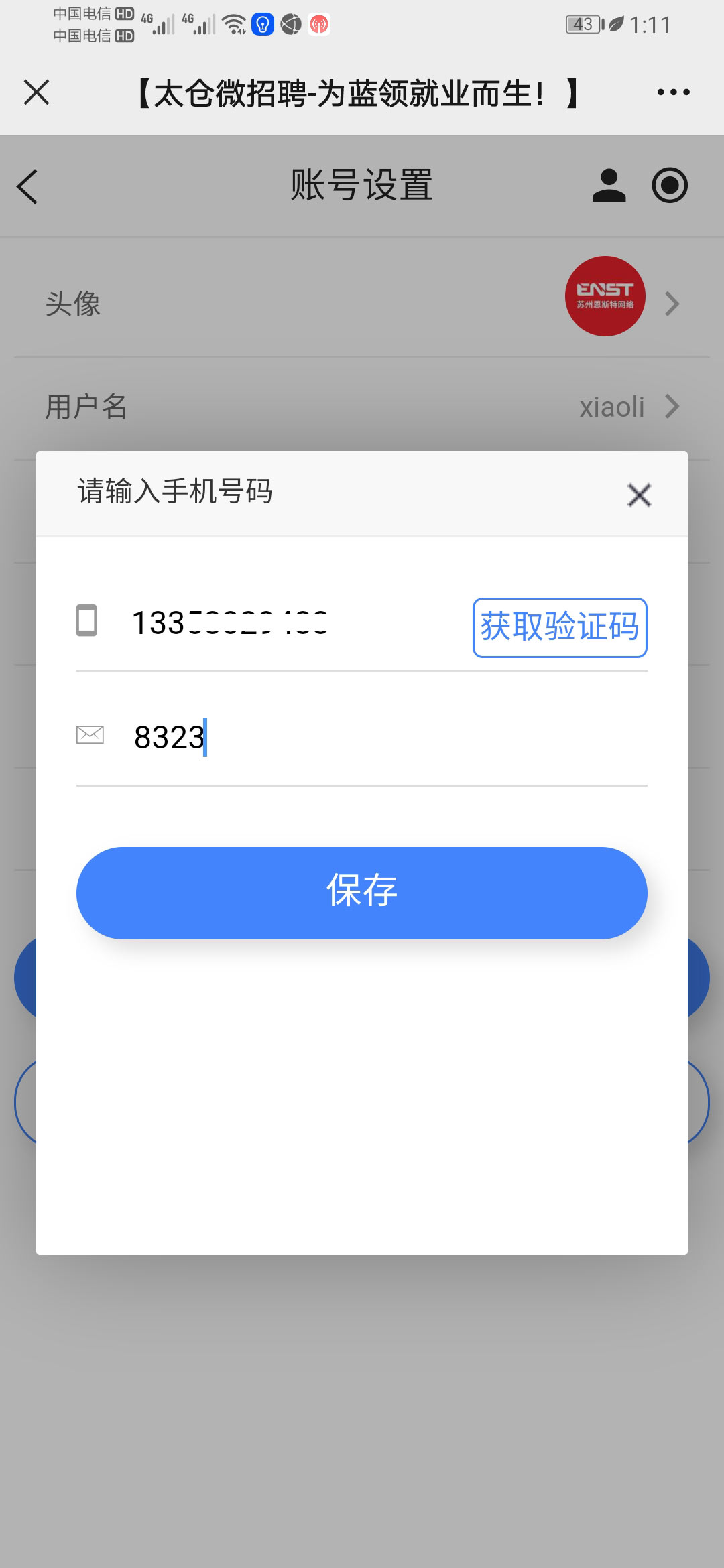724x1568 pixels.
Task: Open the three-dot overflow menu
Action: [673, 92]
